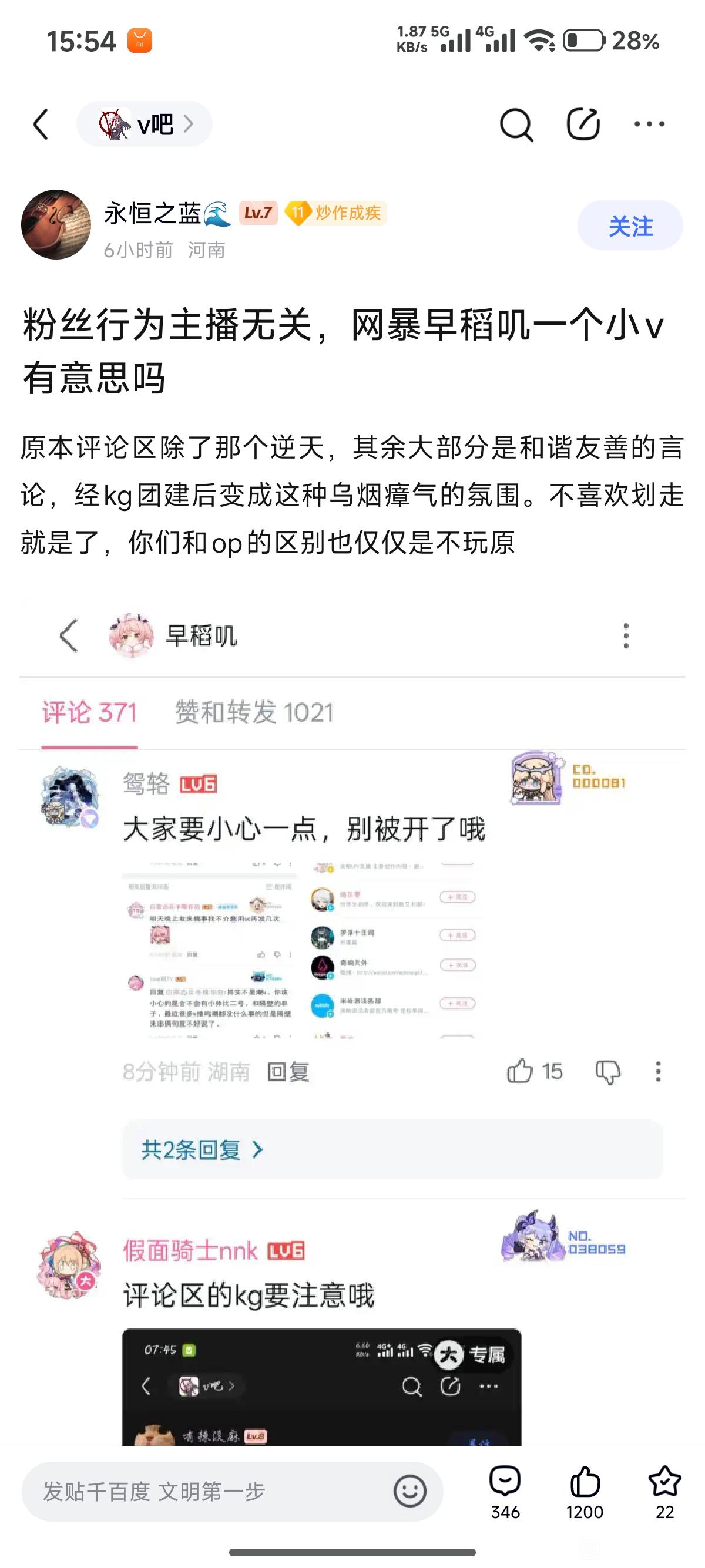Open the v吧 forum chip
Image resolution: width=705 pixels, height=1568 pixels.
tap(145, 124)
